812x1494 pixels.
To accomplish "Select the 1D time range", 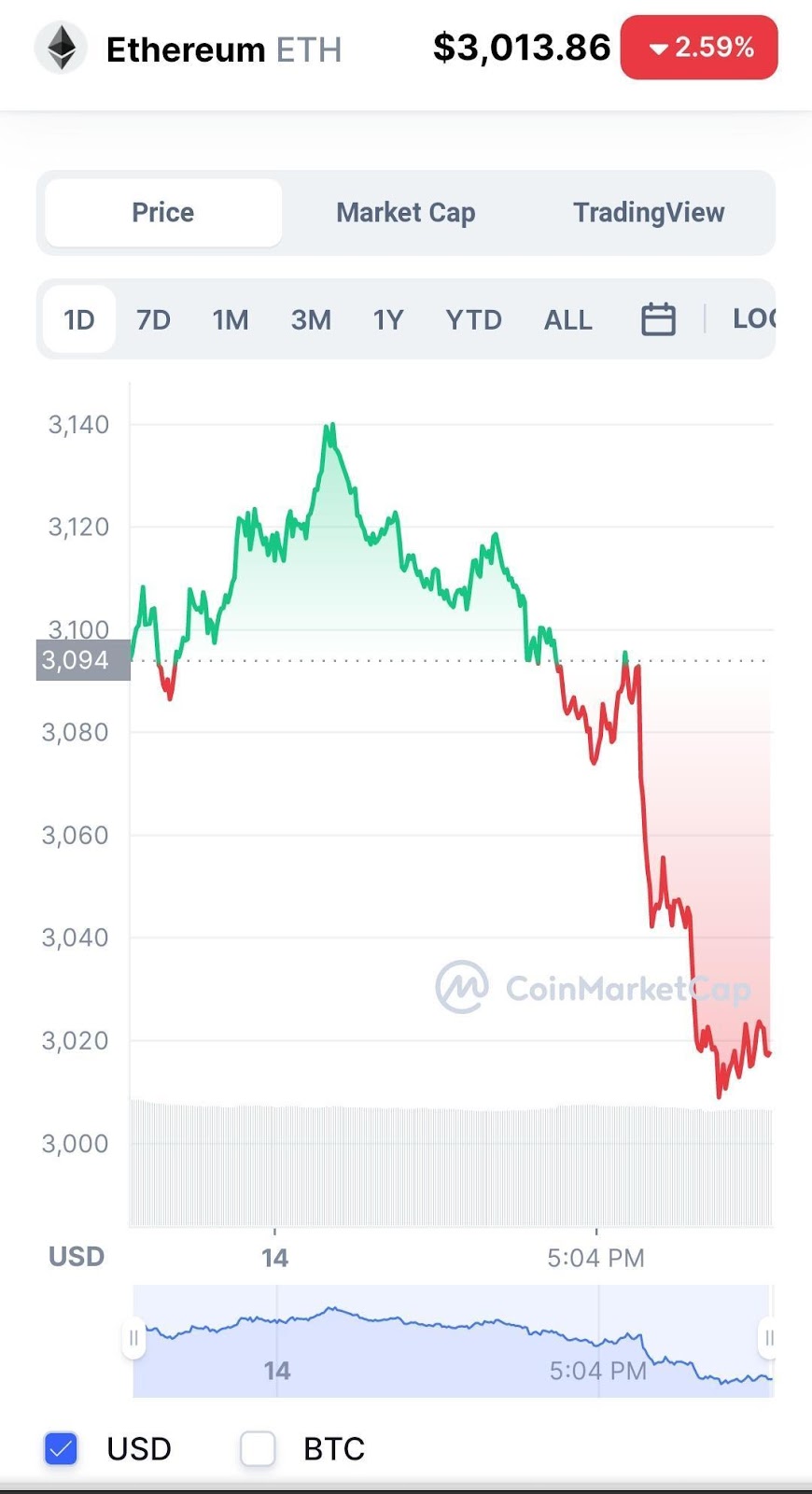I will click(79, 320).
